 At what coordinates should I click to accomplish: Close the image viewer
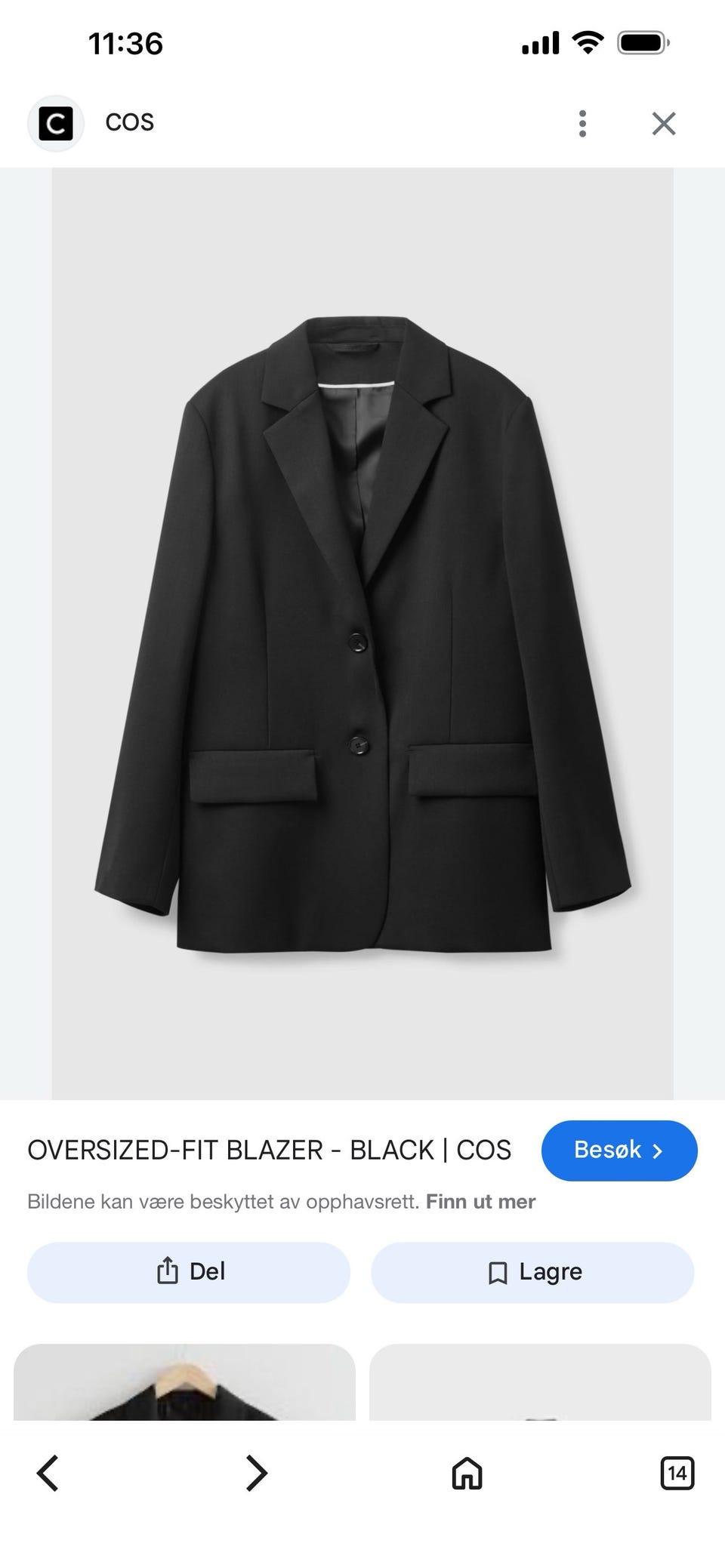664,123
